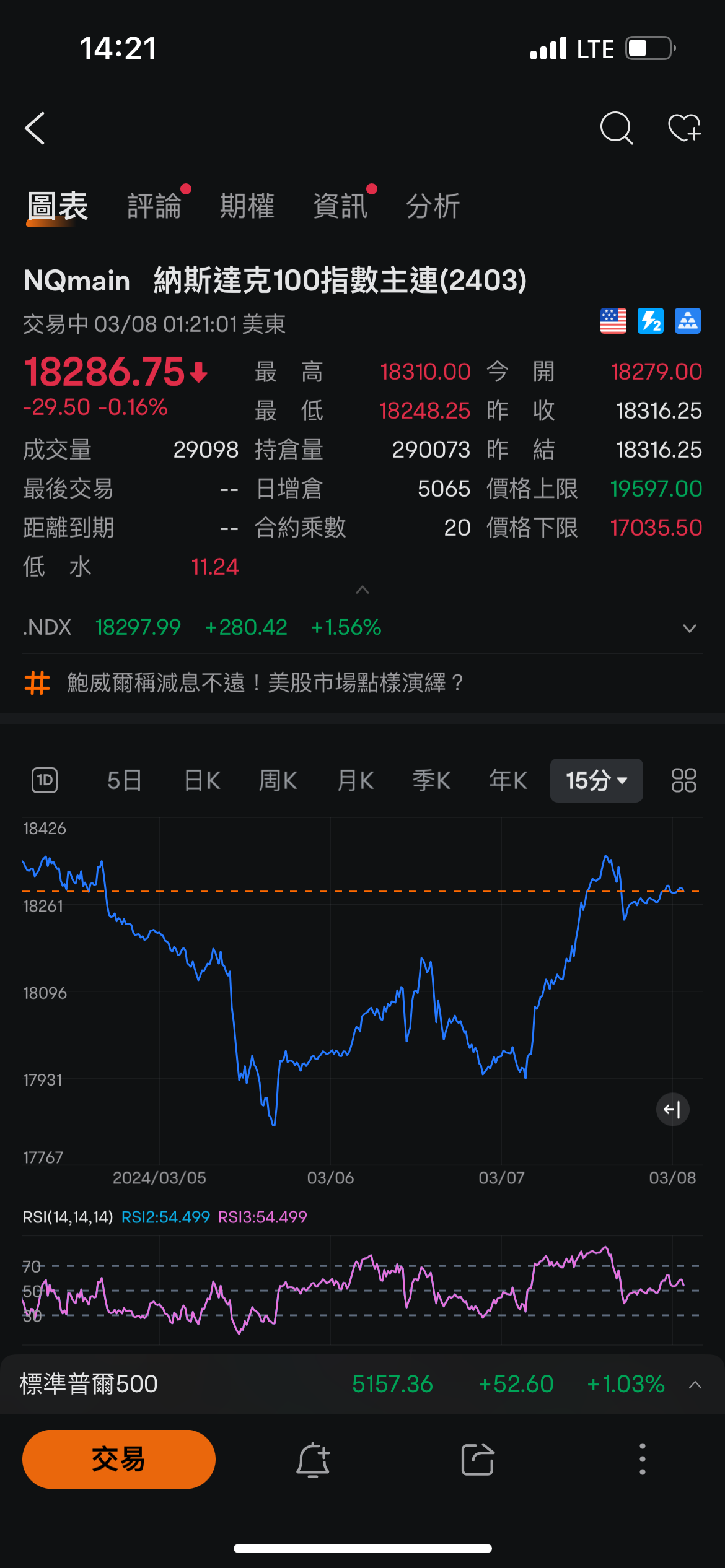Switch to the 期權 tab
Image resolution: width=725 pixels, height=1568 pixels.
(247, 206)
